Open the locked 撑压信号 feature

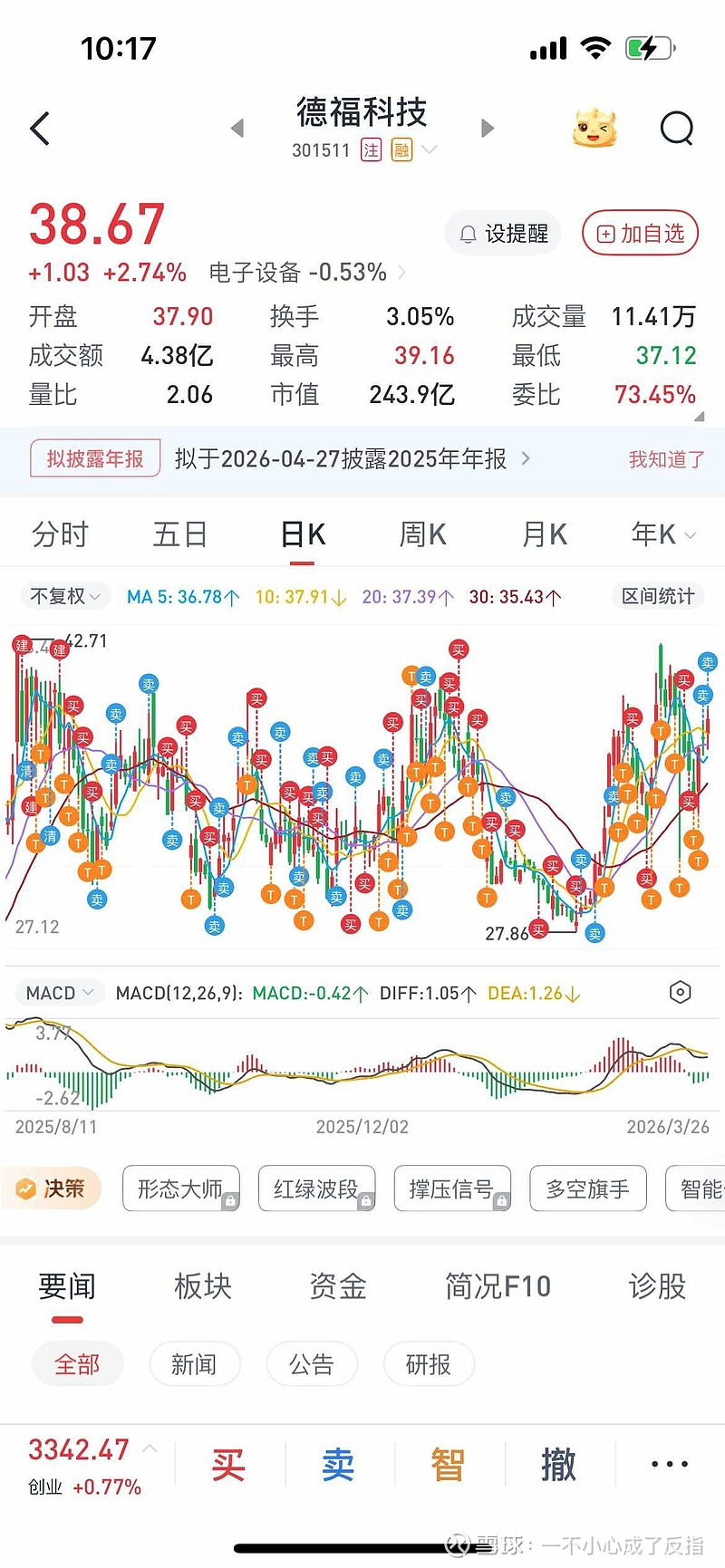[452, 1188]
